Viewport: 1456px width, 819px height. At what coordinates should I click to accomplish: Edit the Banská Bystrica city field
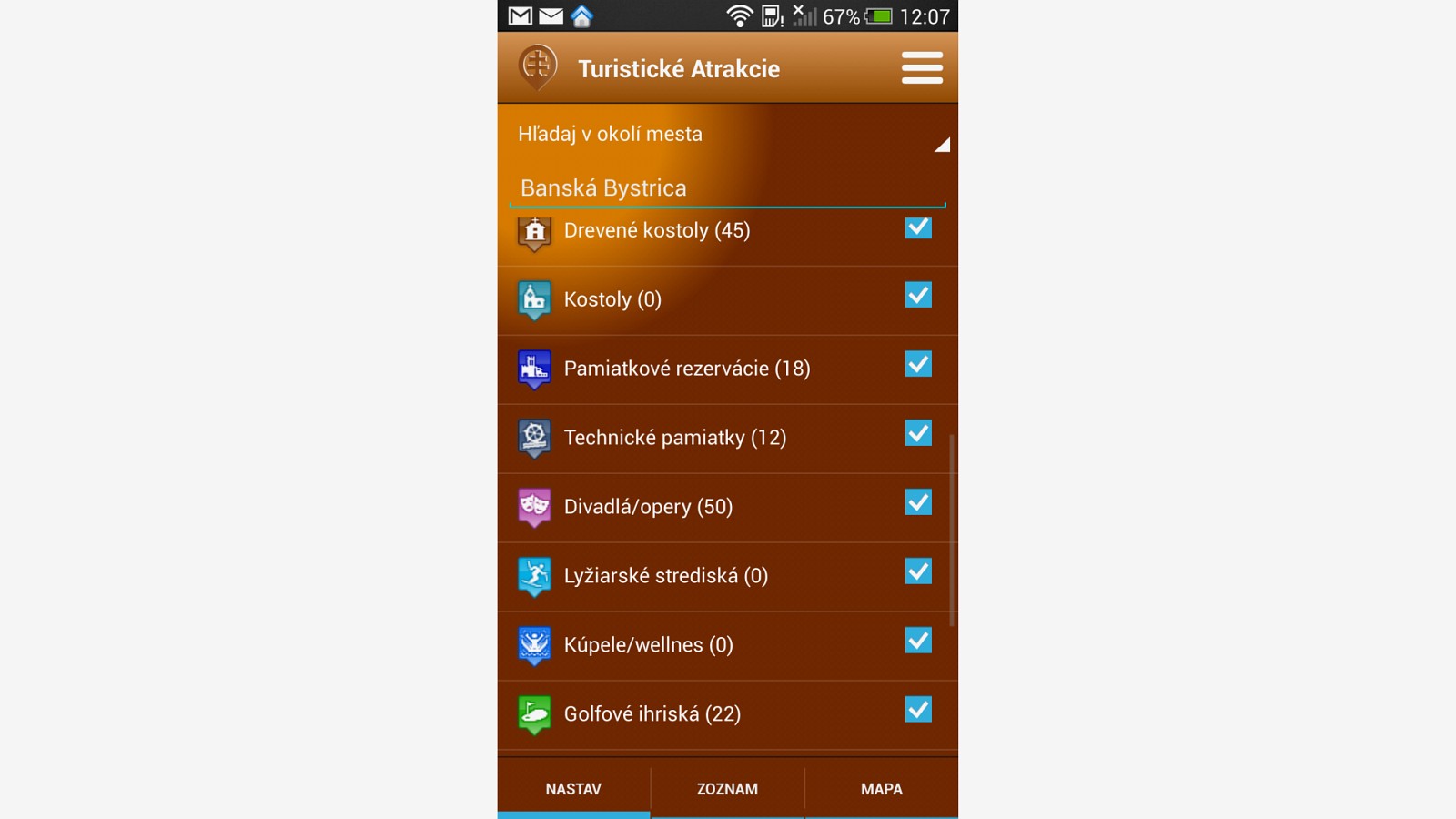click(728, 188)
